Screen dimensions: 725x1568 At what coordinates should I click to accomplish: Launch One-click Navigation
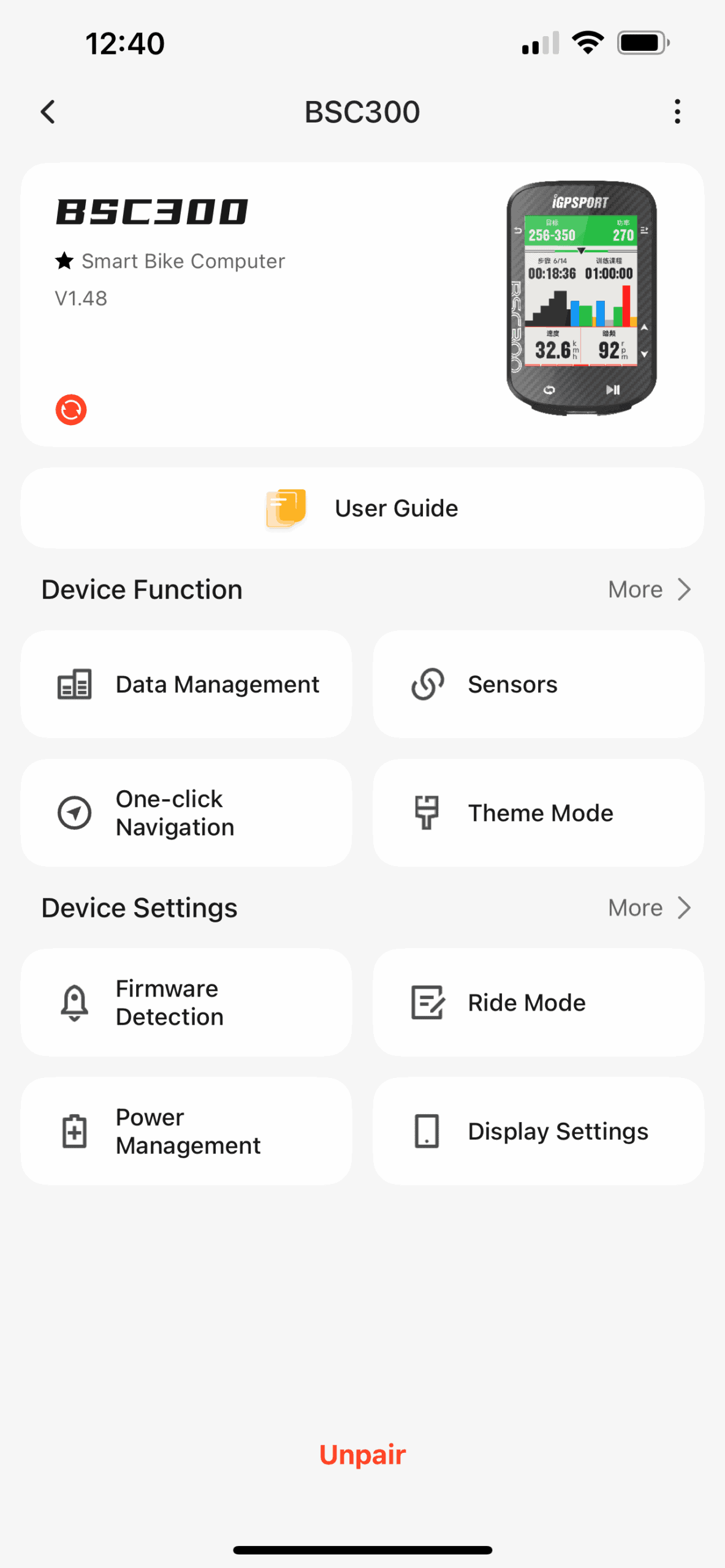[x=186, y=813]
